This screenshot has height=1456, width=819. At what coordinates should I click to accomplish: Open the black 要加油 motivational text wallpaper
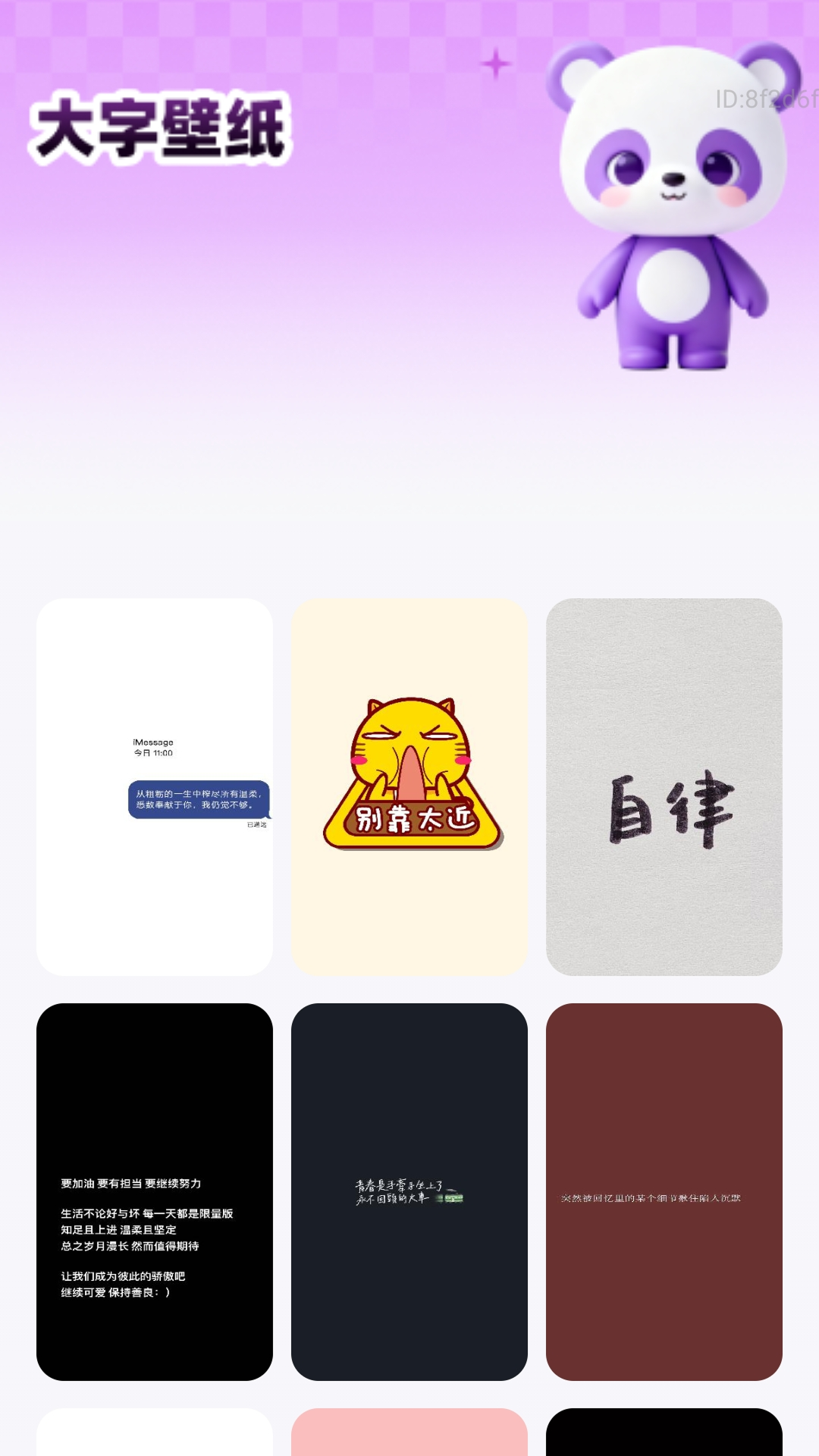[x=155, y=1191]
